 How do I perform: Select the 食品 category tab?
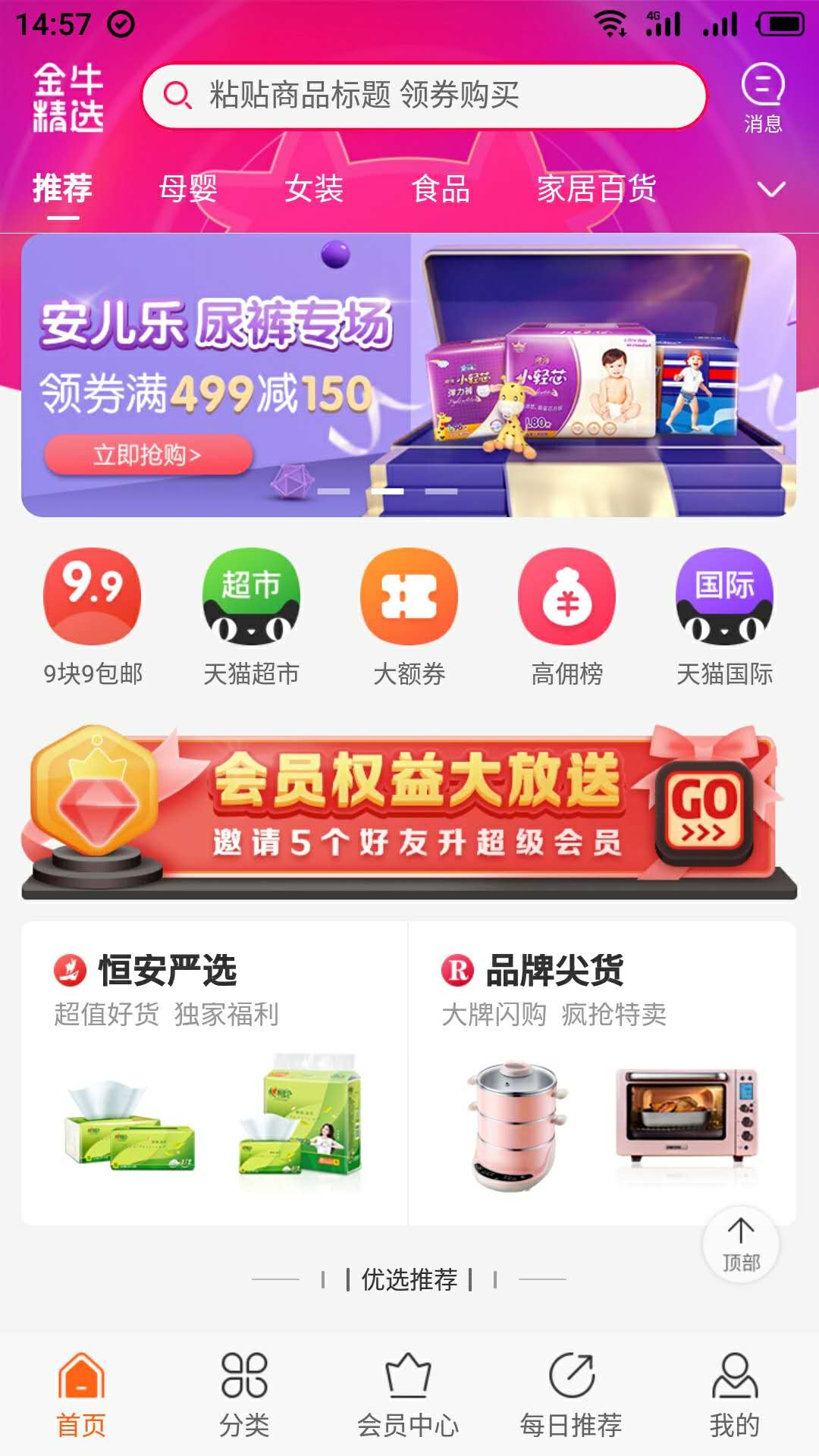pos(441,189)
